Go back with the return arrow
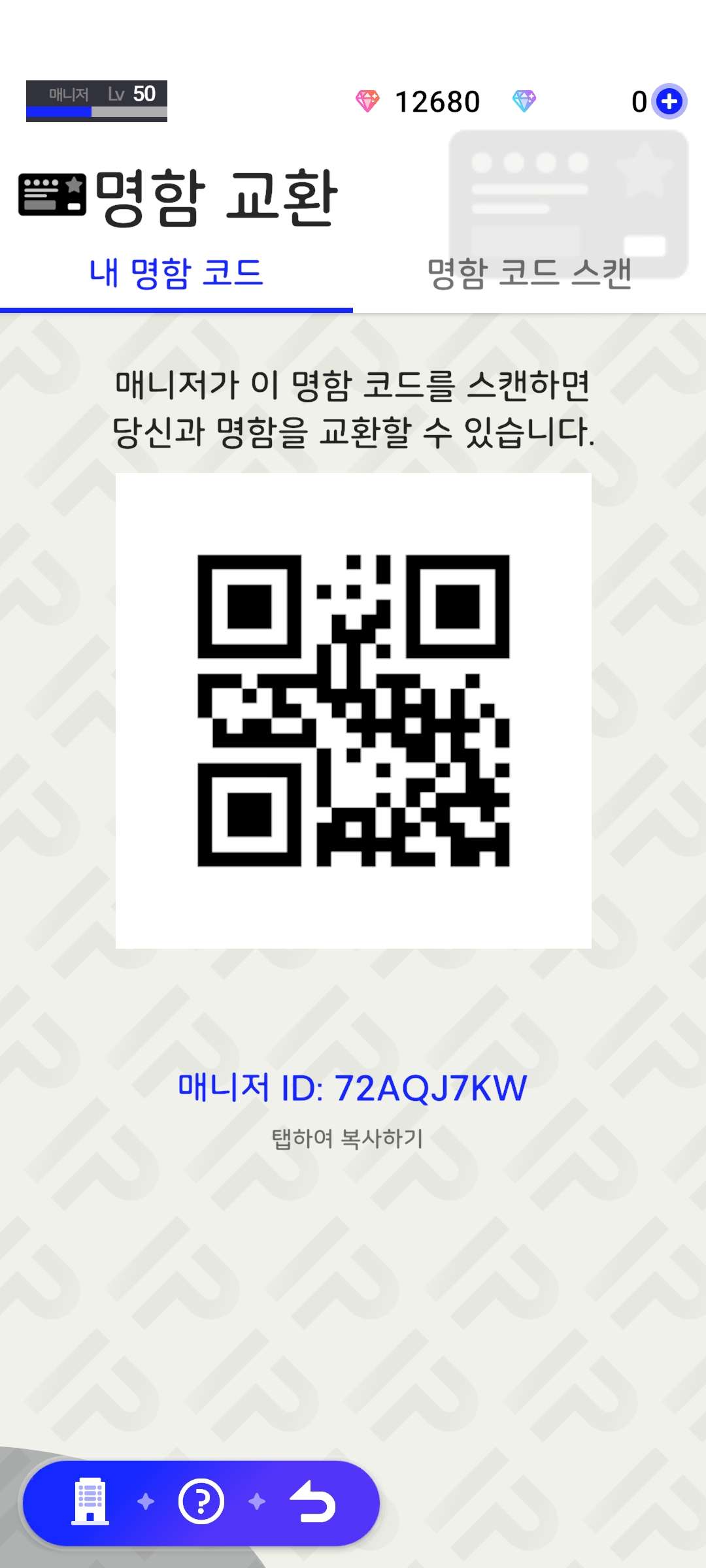Viewport: 706px width, 1568px height. pyautogui.click(x=313, y=1501)
